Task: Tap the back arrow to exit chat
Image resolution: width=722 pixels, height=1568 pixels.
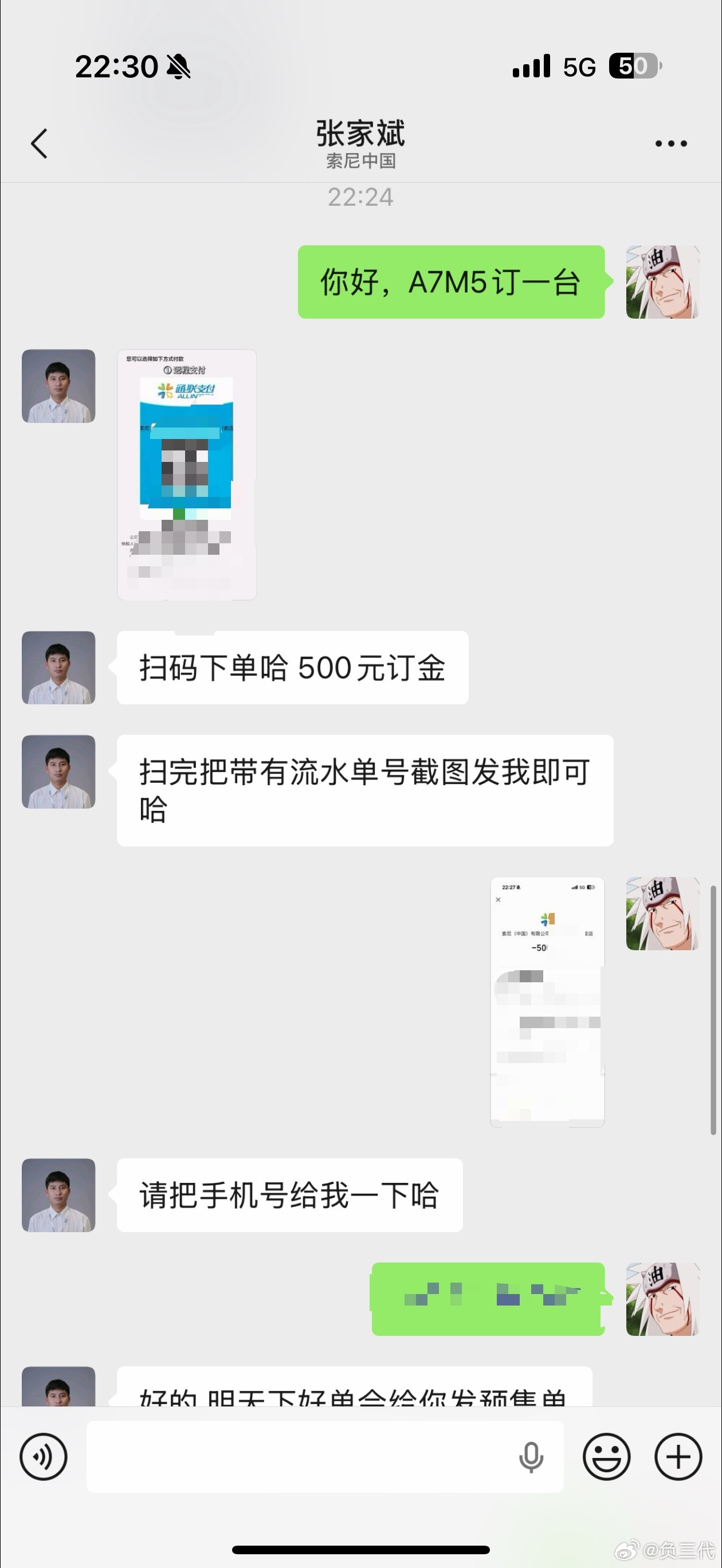Action: point(39,144)
